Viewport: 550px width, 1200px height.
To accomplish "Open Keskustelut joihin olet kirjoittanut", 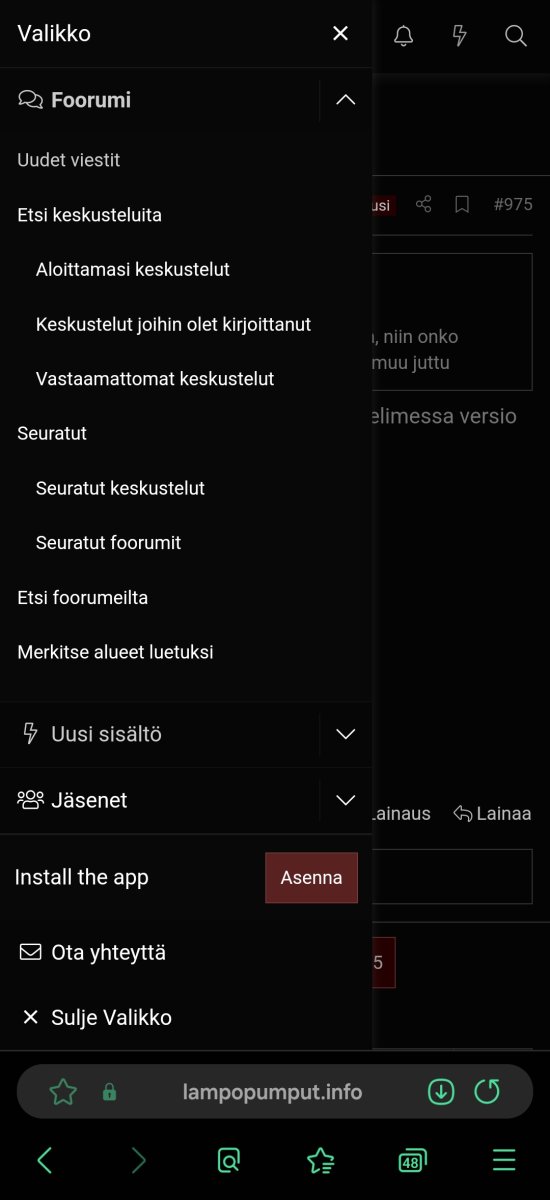I will pos(173,324).
